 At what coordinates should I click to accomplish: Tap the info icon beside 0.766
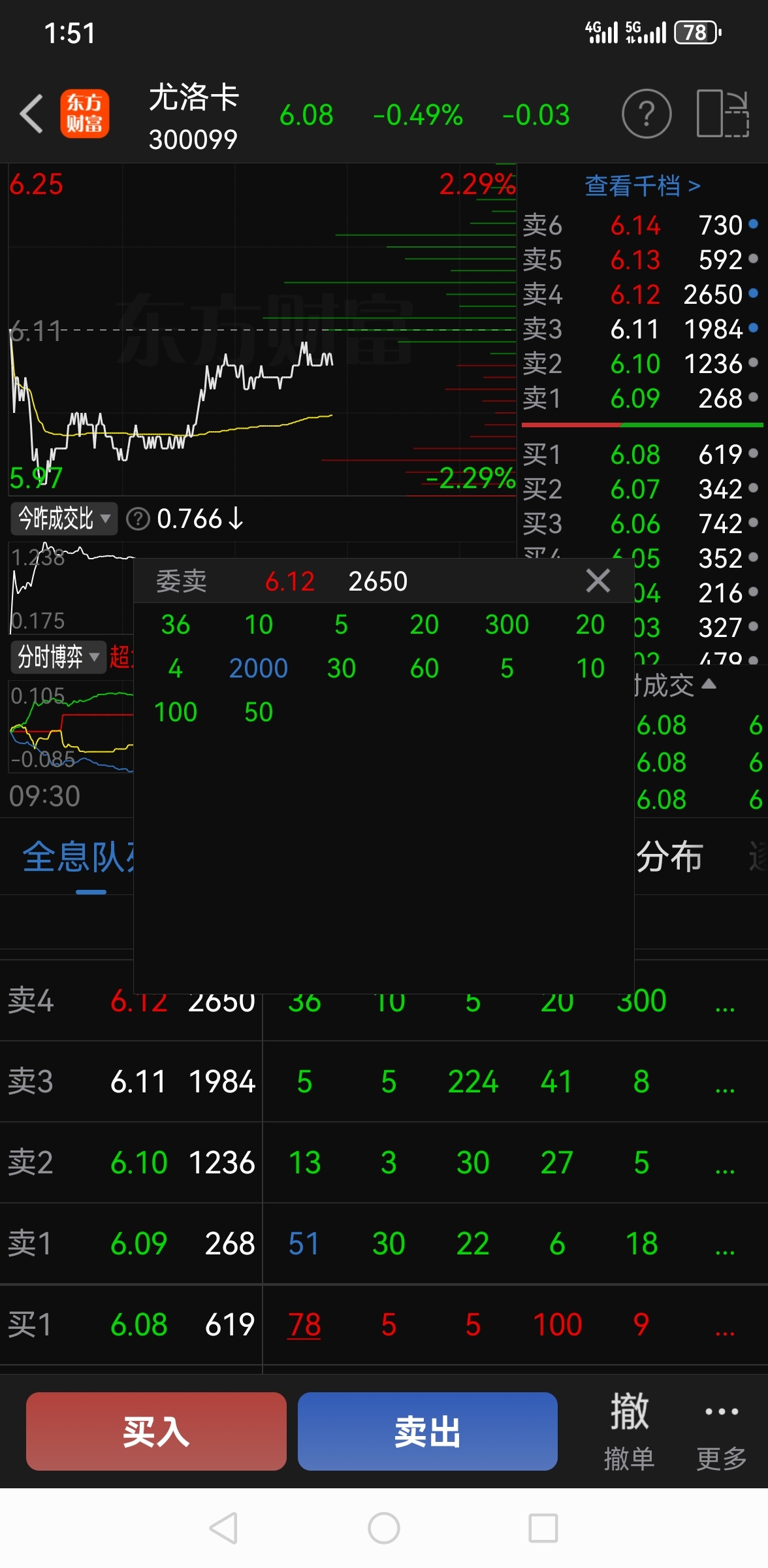[138, 519]
